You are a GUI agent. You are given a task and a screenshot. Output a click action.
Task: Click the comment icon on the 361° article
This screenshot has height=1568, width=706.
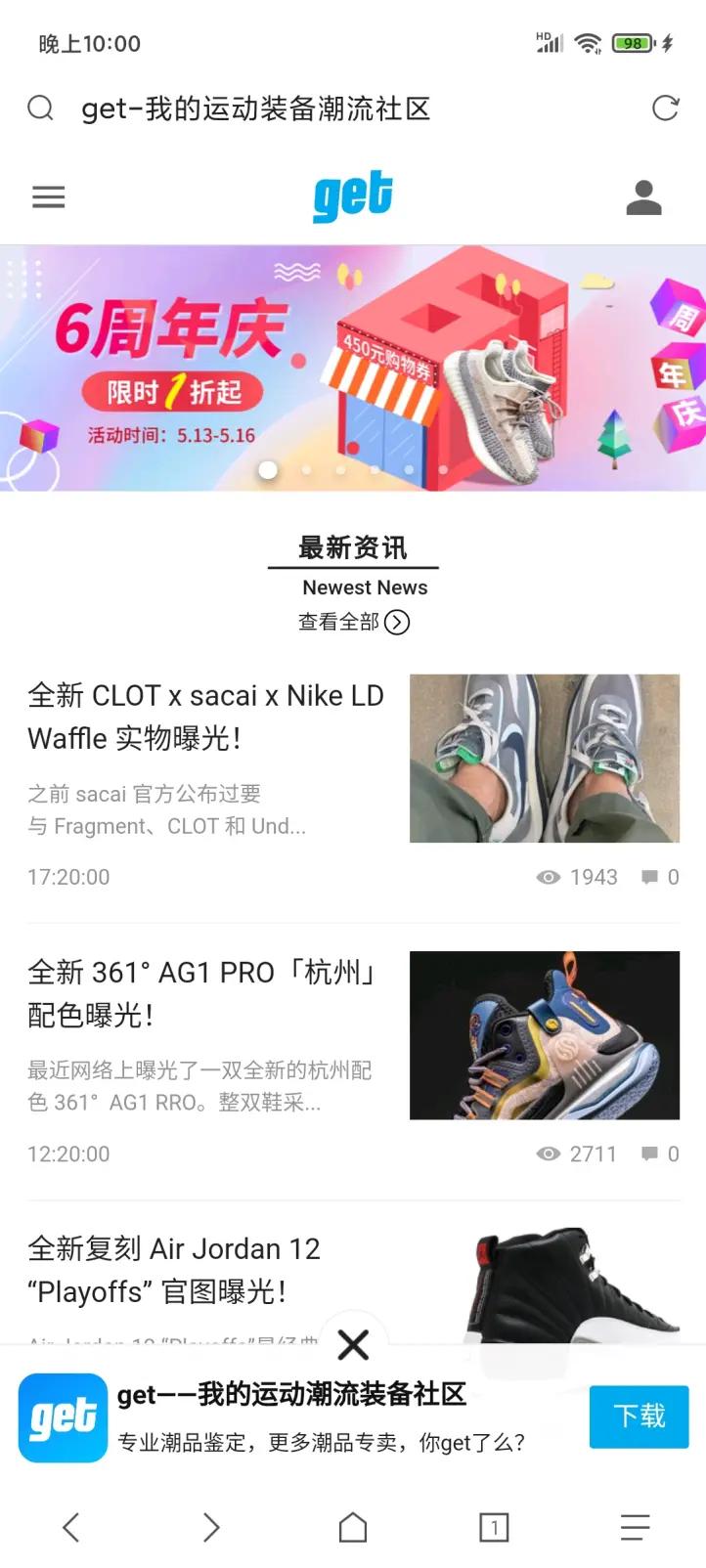point(651,1154)
